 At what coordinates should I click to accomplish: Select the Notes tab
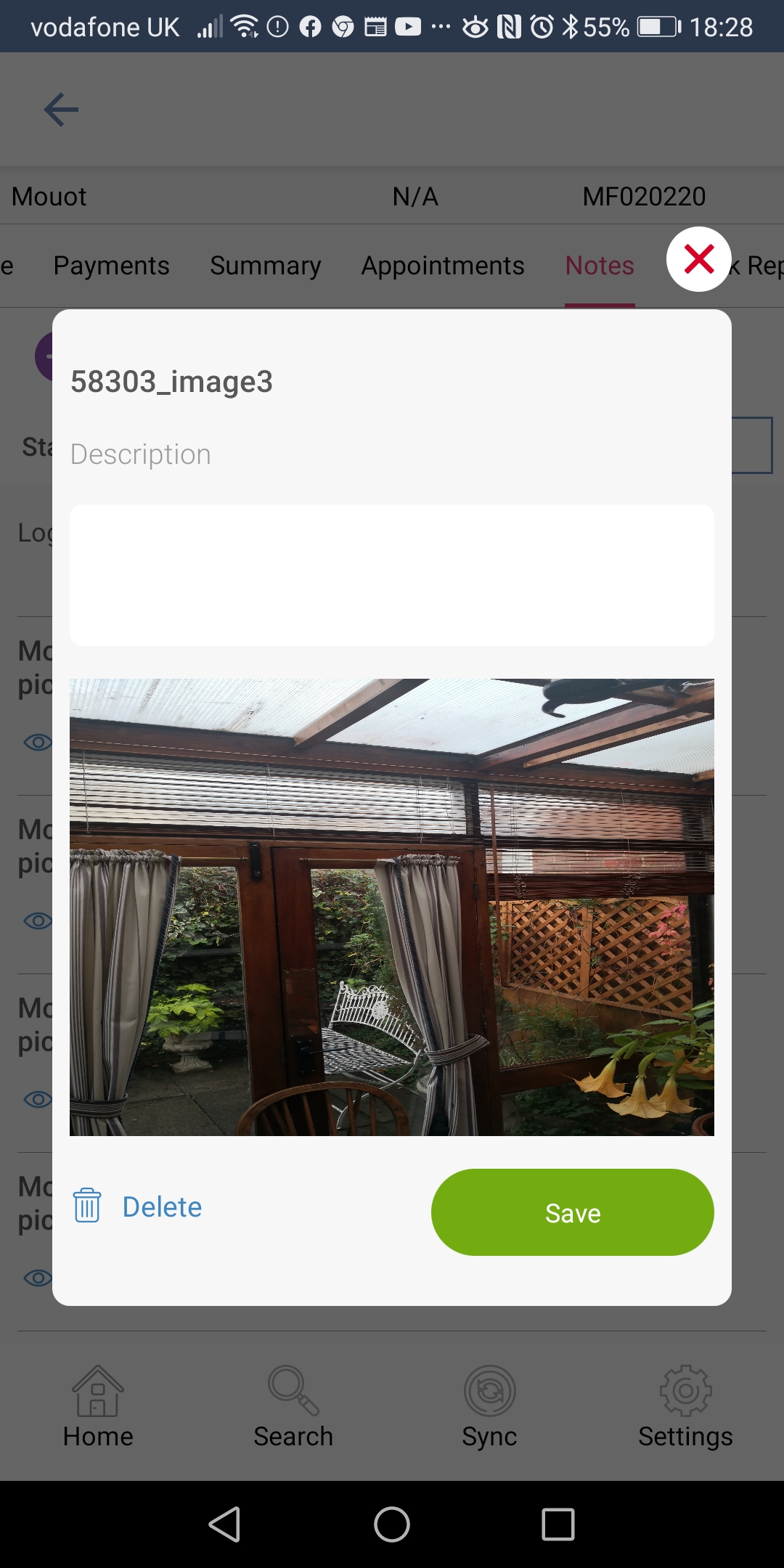point(600,266)
